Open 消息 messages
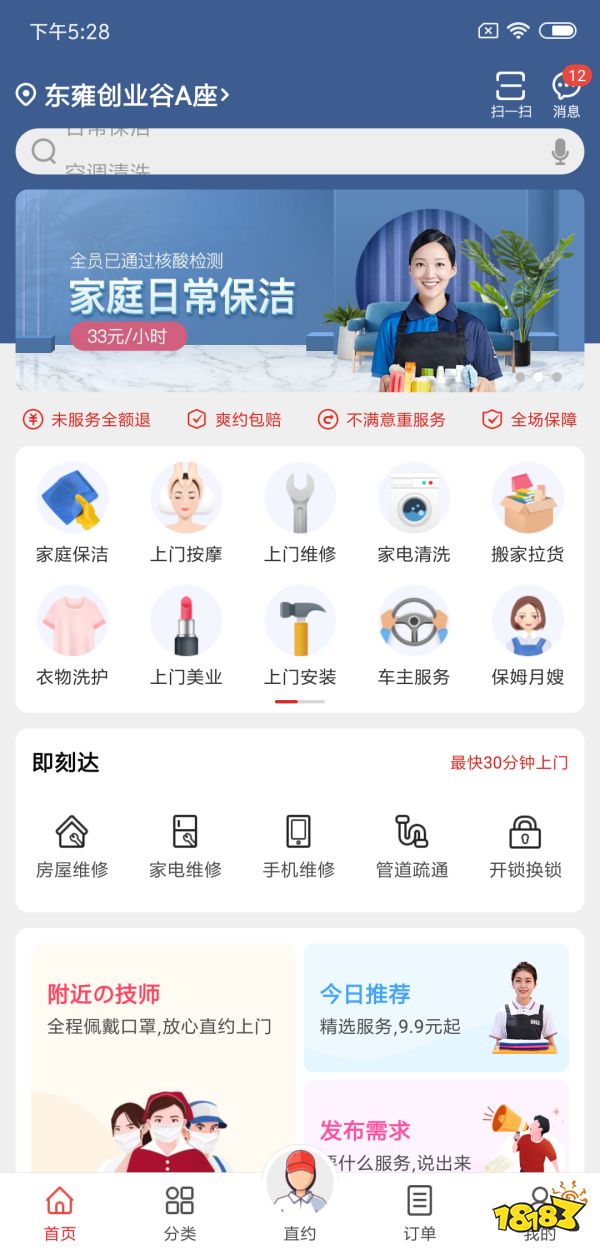This screenshot has height=1249, width=600. 566,94
